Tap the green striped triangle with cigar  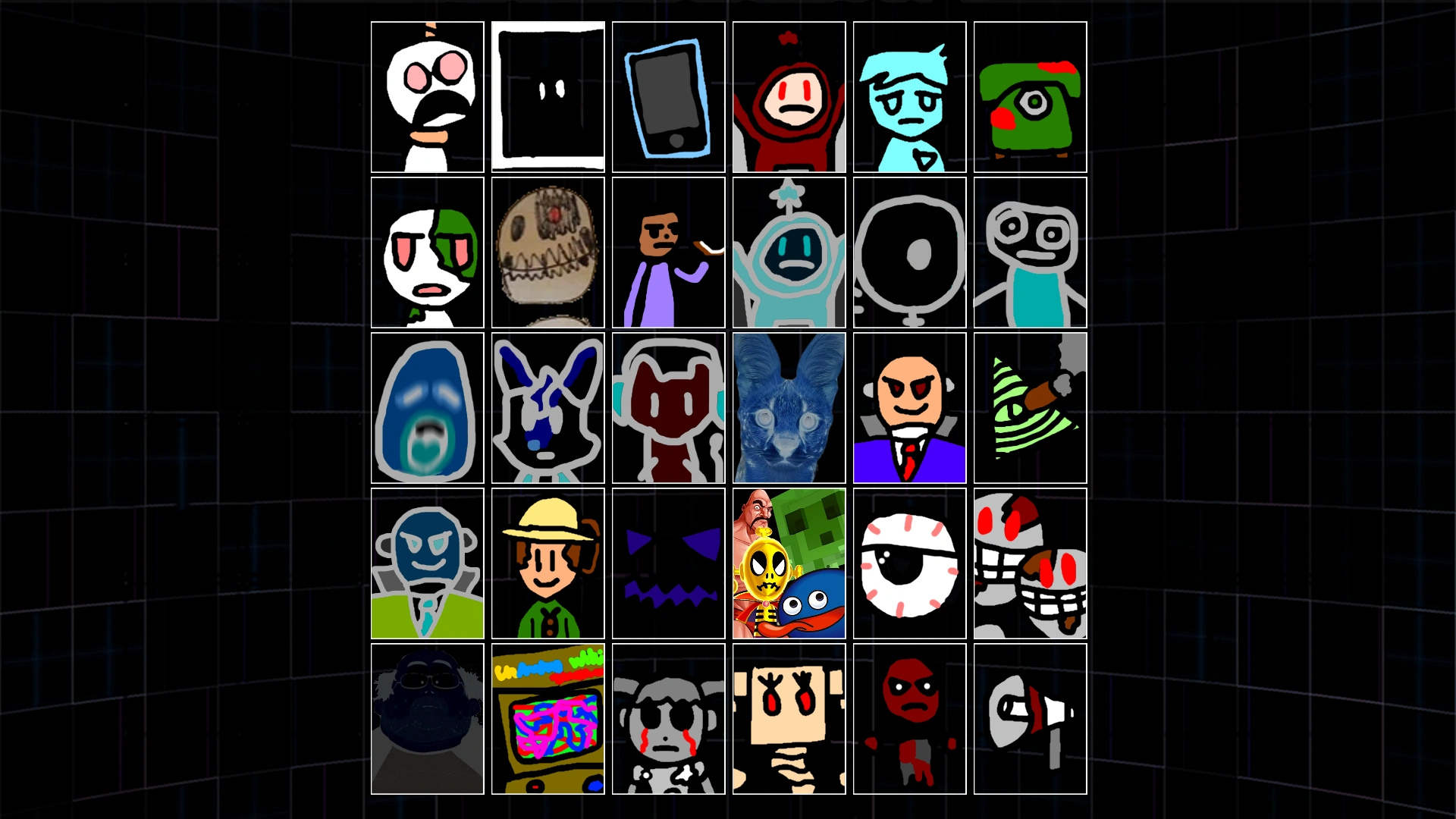coord(1030,408)
